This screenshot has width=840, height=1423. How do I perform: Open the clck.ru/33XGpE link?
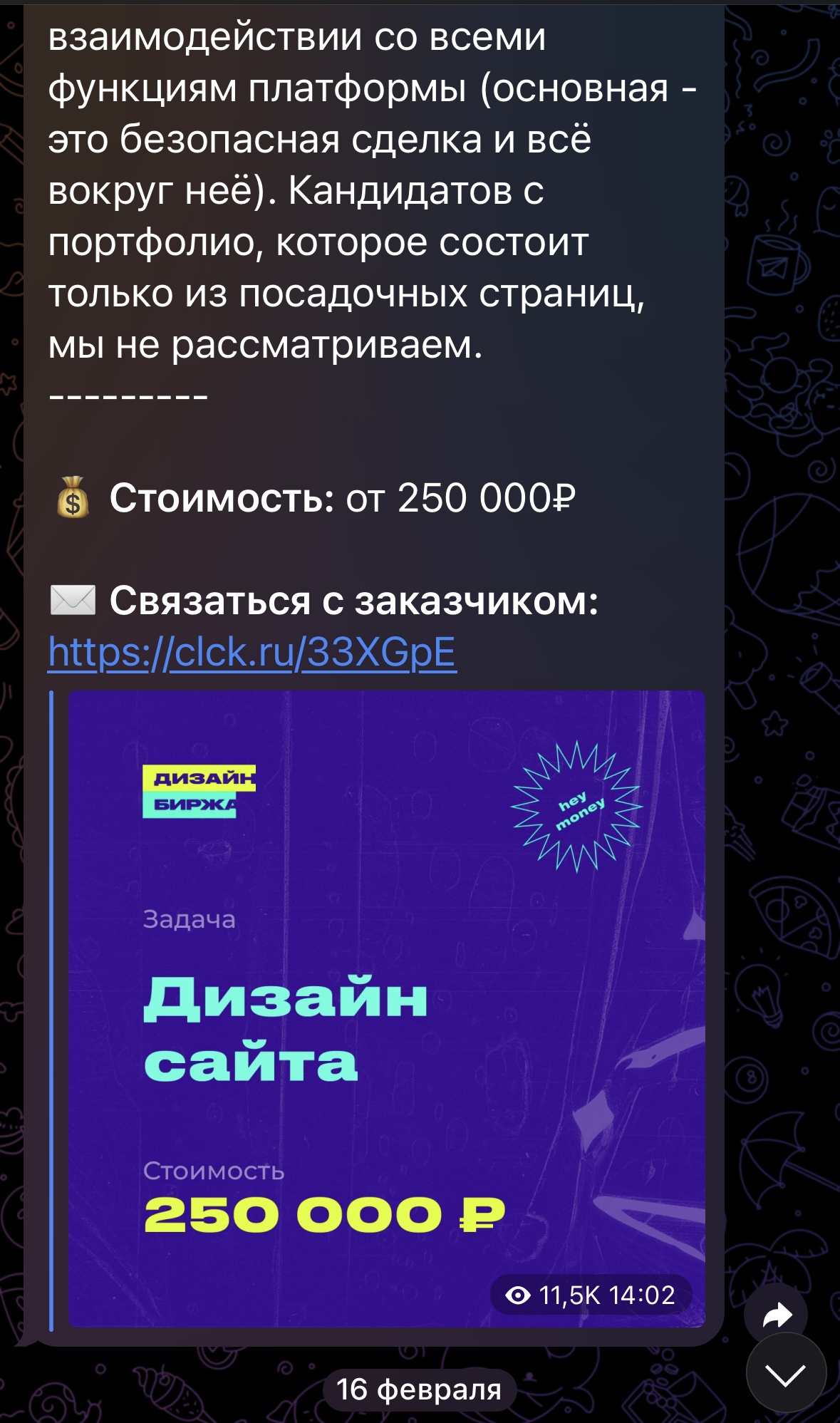tap(252, 651)
